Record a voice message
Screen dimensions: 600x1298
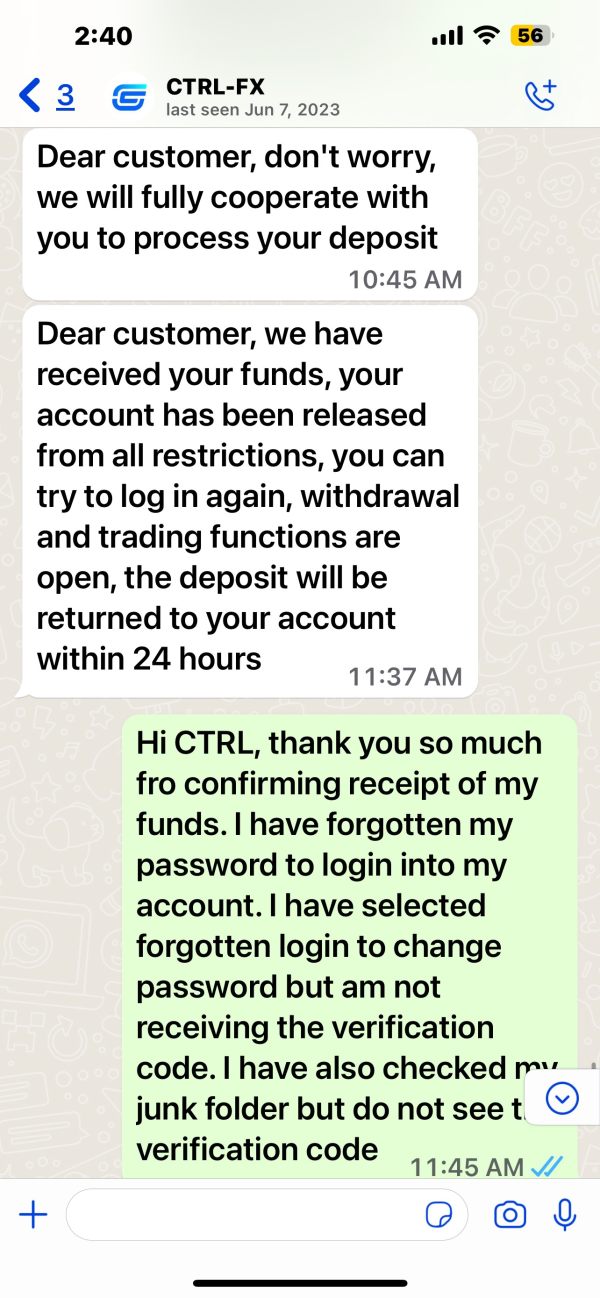click(565, 1215)
